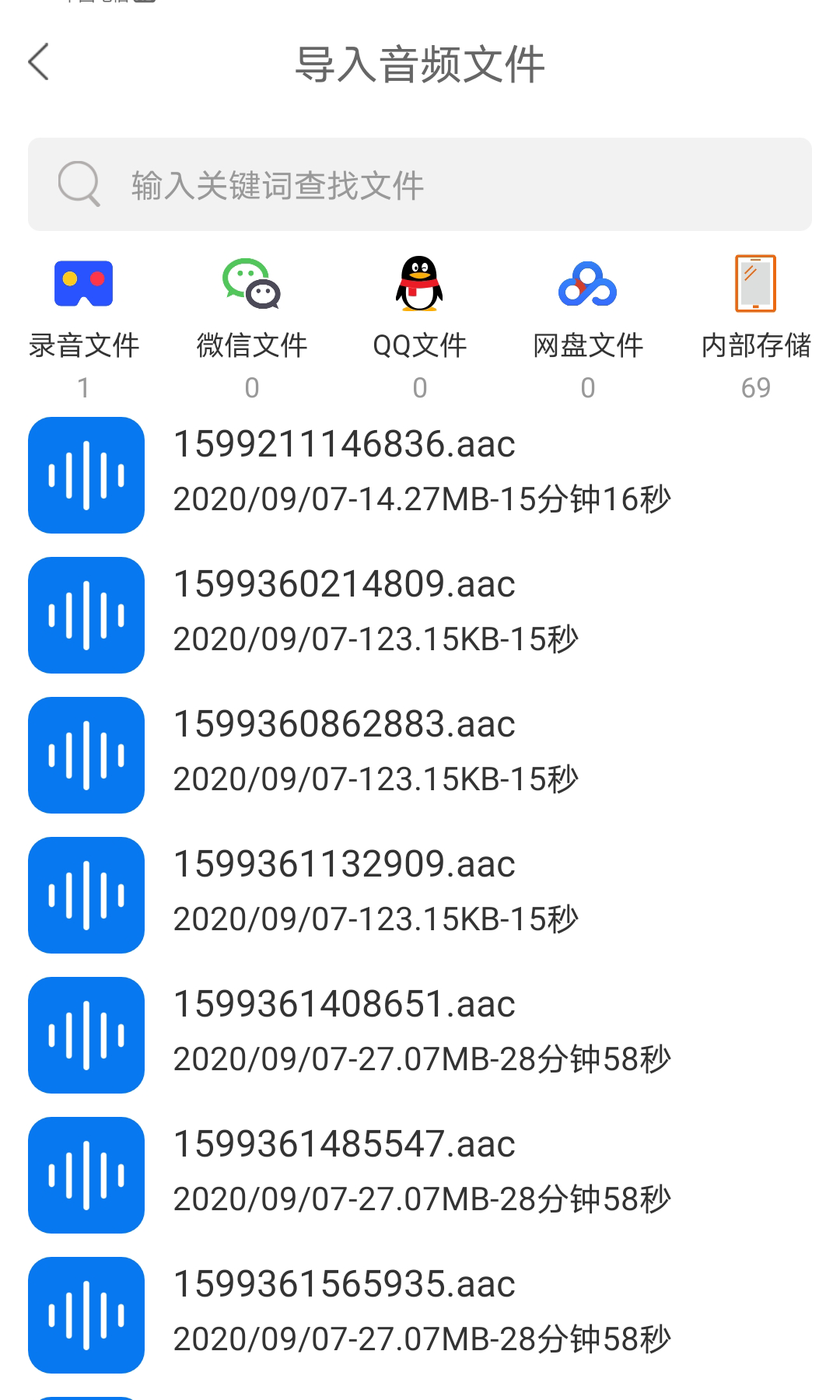This screenshot has height=1400, width=840.
Task: Click the waveform icon for 1599361132909.aac
Action: 86,894
